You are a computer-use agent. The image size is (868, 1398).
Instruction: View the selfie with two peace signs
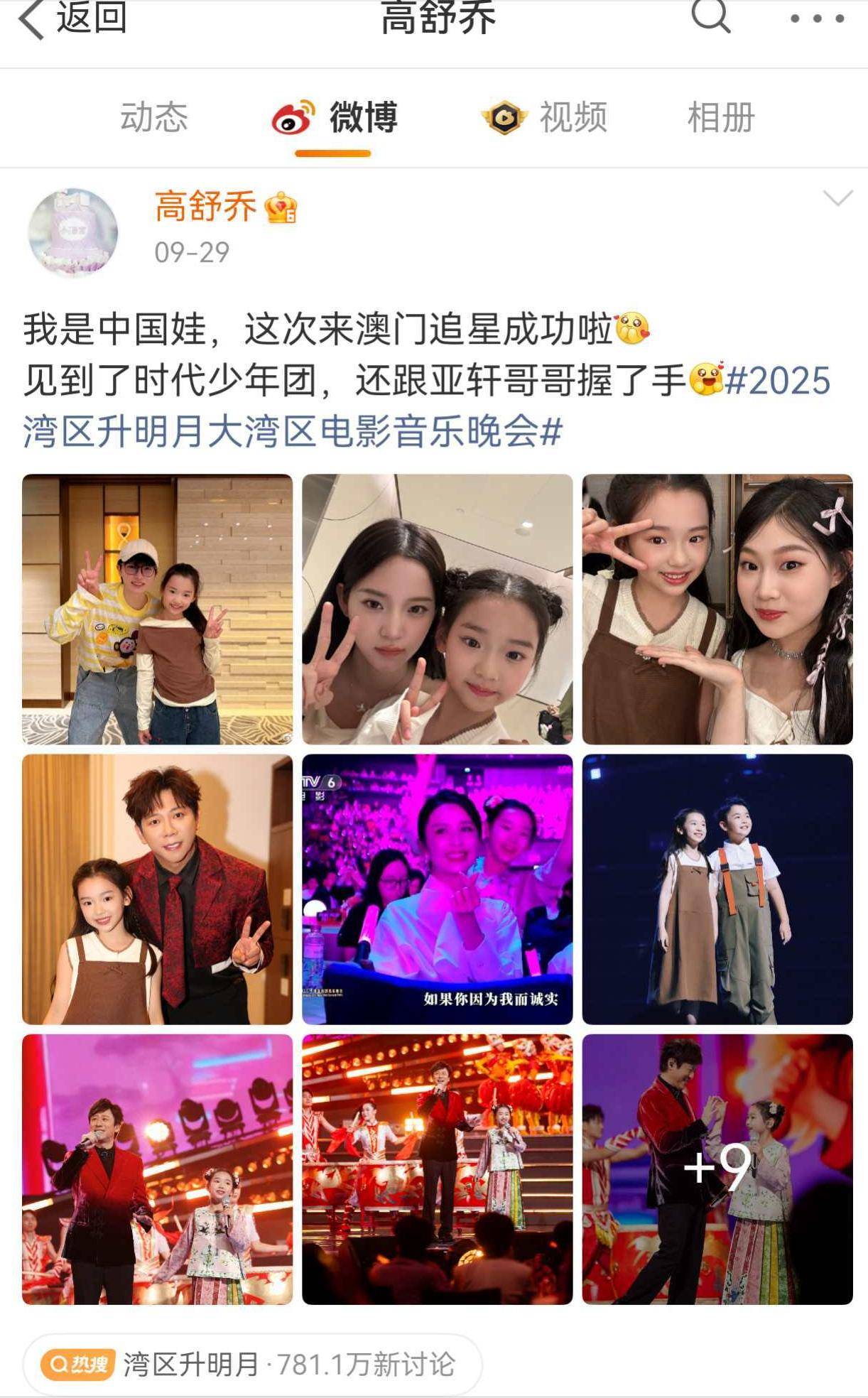437,609
